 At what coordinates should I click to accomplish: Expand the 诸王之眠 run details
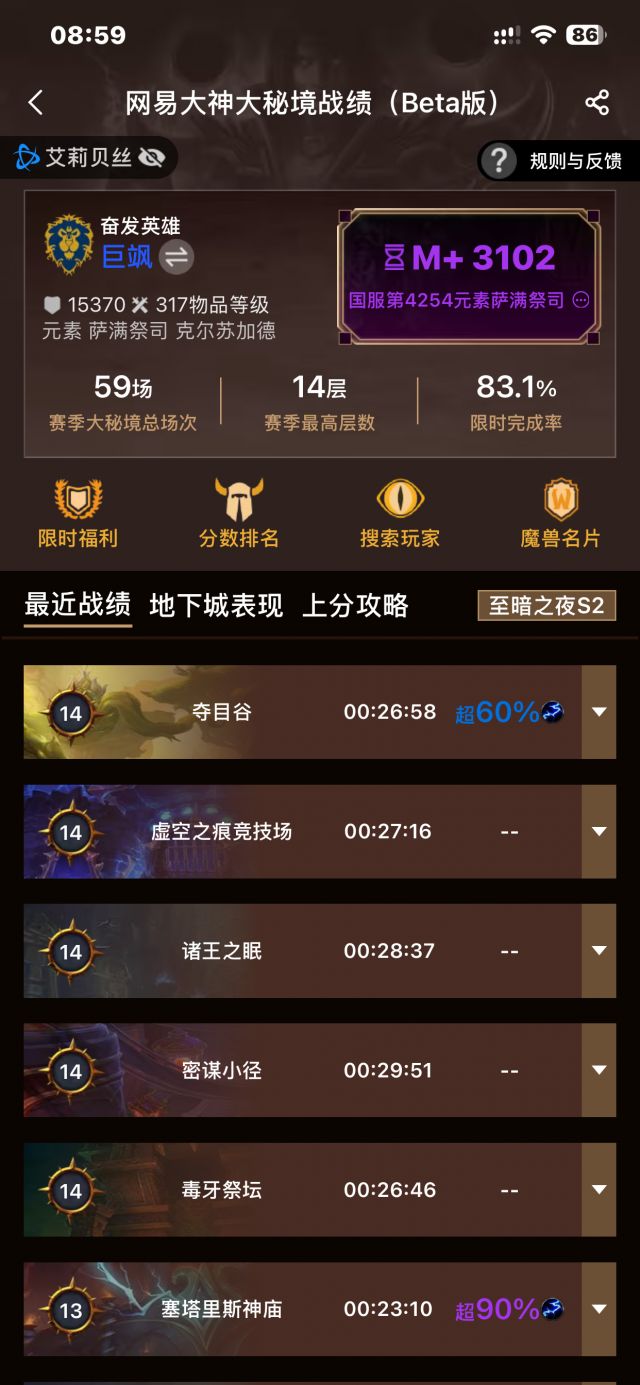point(599,951)
